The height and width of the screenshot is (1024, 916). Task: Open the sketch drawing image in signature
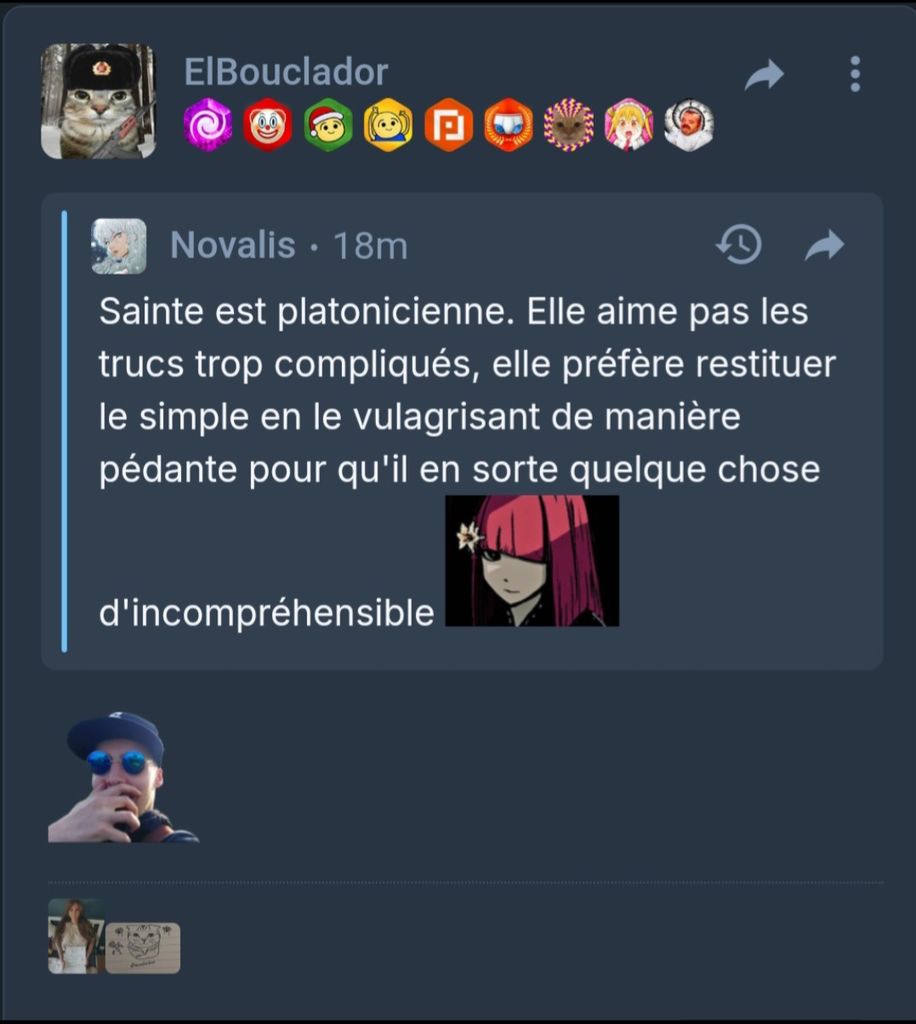pyautogui.click(x=143, y=948)
